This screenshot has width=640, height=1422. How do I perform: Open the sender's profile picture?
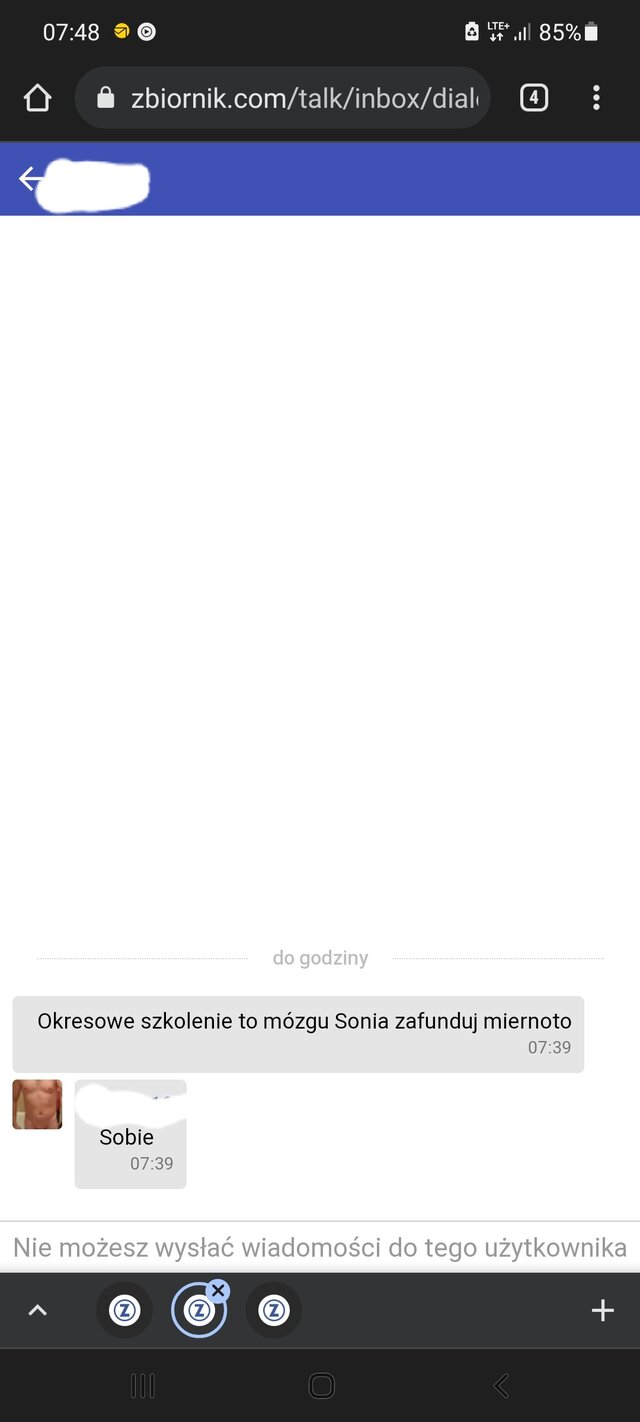coord(37,1104)
